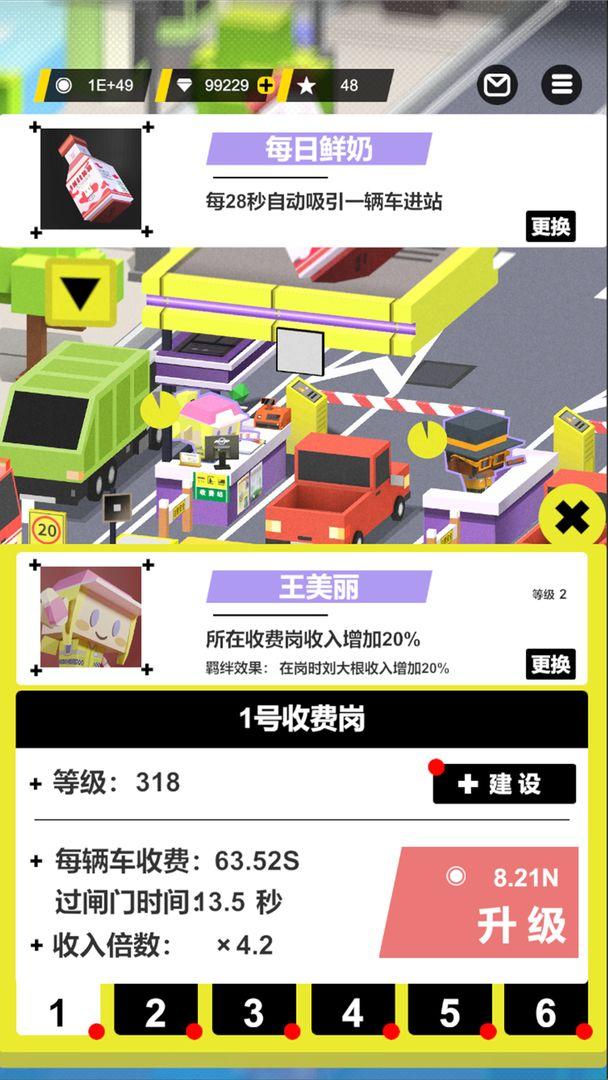
Task: Collapse panel with the down arrow
Action: click(81, 293)
